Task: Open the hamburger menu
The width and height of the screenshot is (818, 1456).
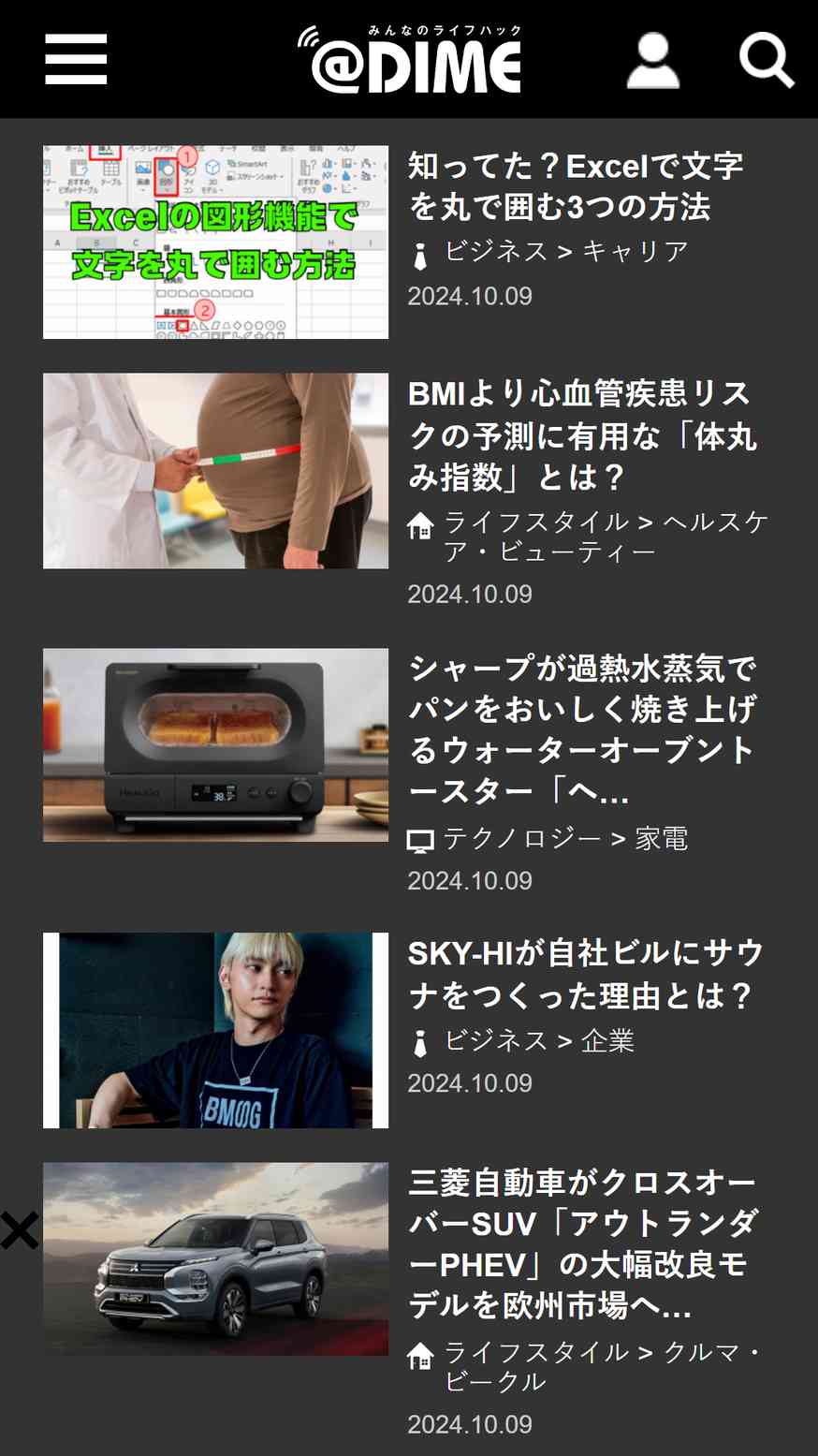Action: 76,60
